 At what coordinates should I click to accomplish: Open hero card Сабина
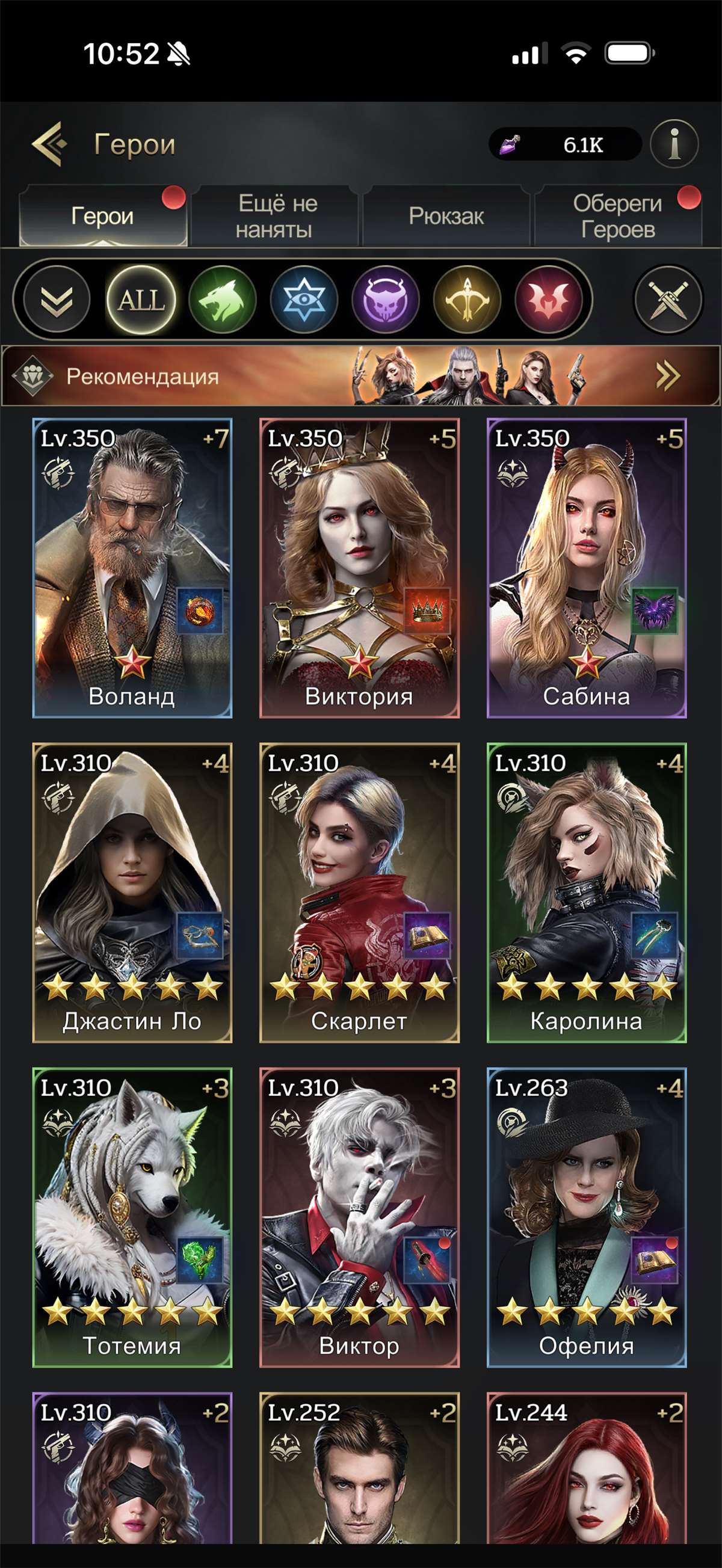tap(586, 567)
